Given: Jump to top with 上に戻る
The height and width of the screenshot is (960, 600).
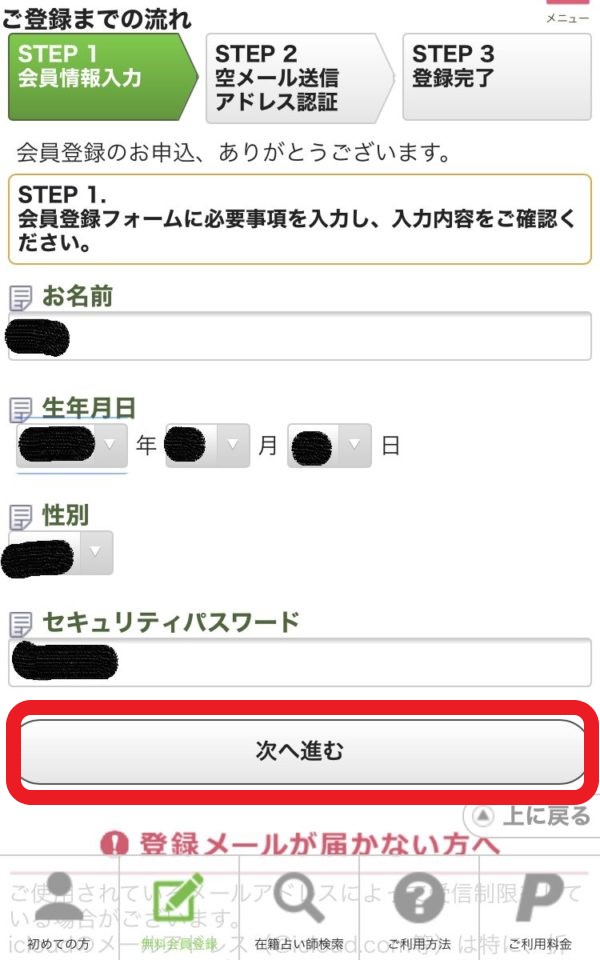Looking at the screenshot, I should point(531,816).
